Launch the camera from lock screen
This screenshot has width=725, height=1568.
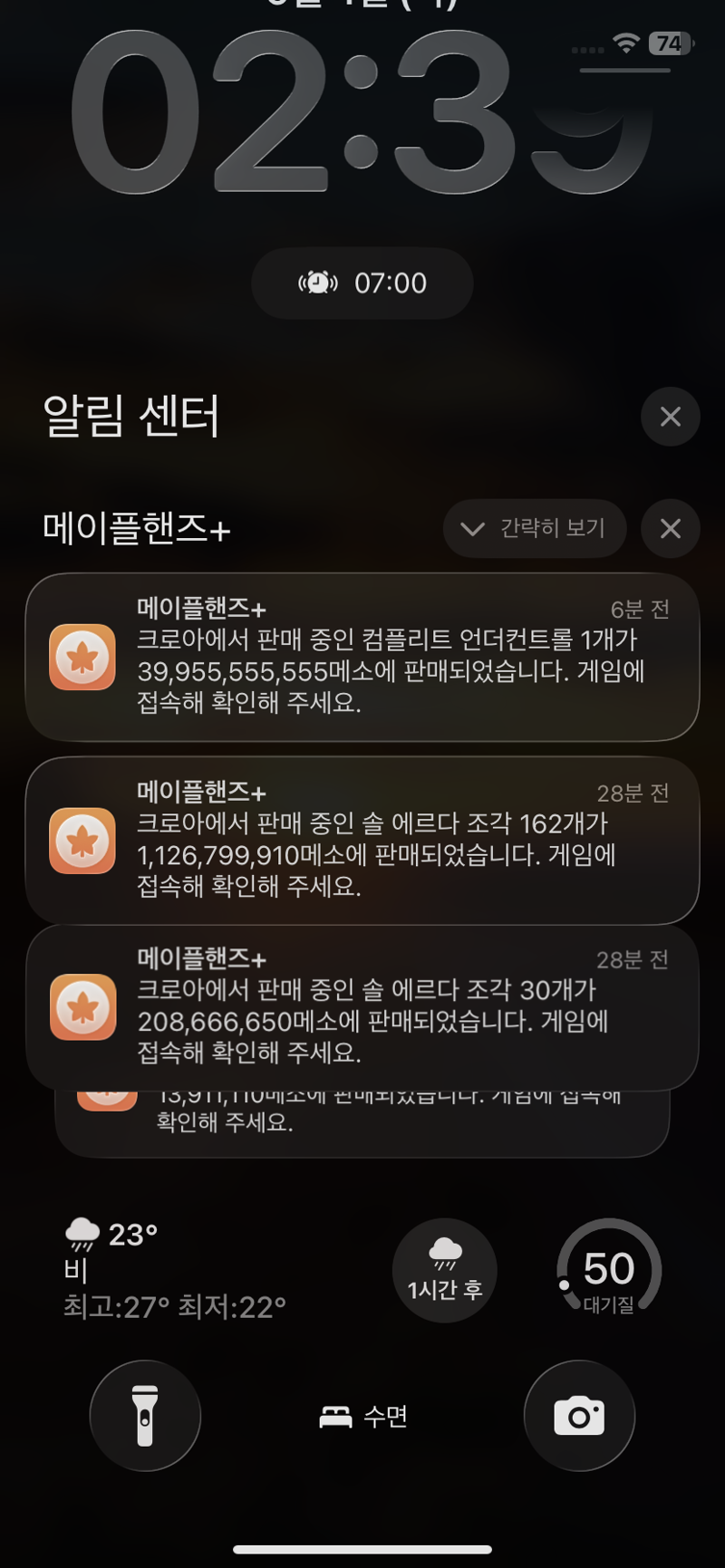(579, 1415)
